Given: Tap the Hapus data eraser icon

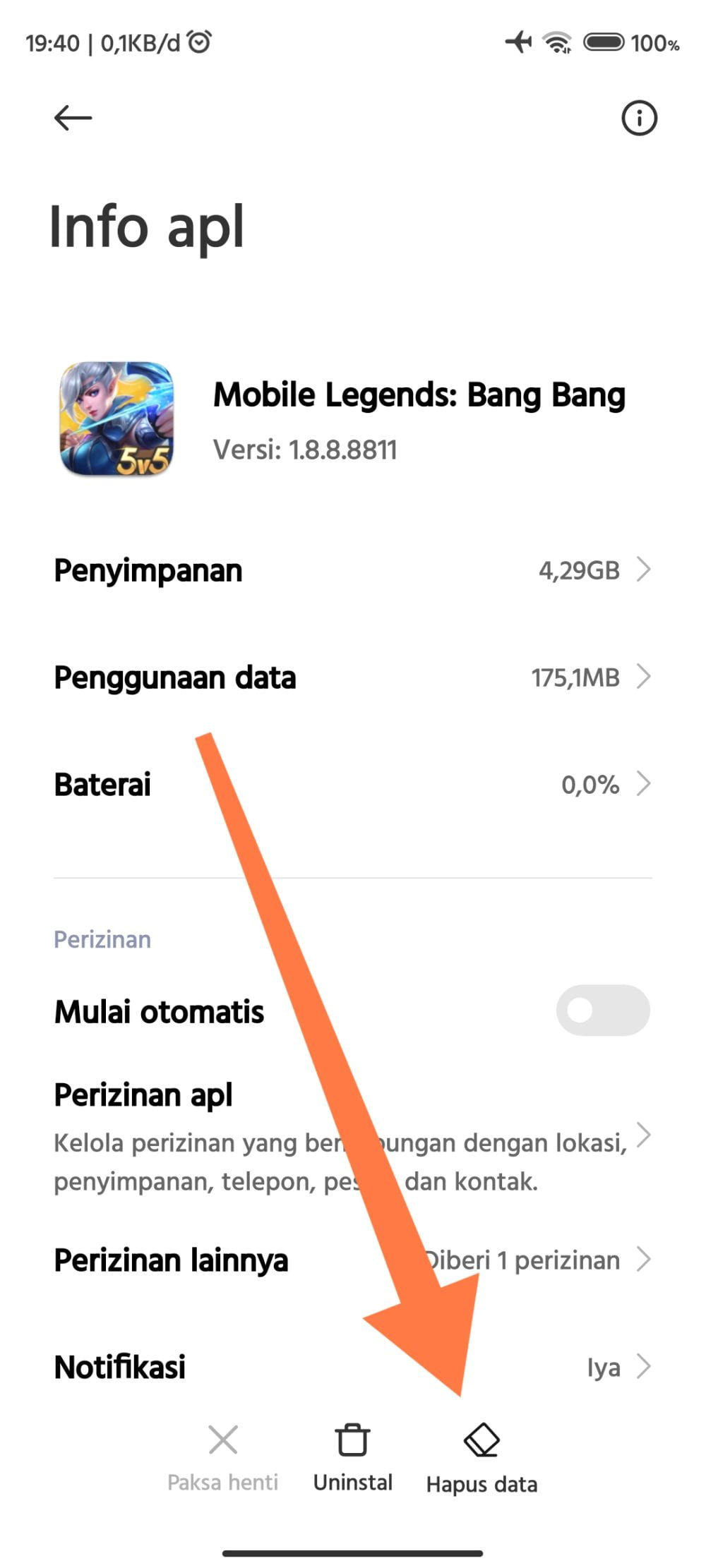Looking at the screenshot, I should click(x=482, y=1440).
